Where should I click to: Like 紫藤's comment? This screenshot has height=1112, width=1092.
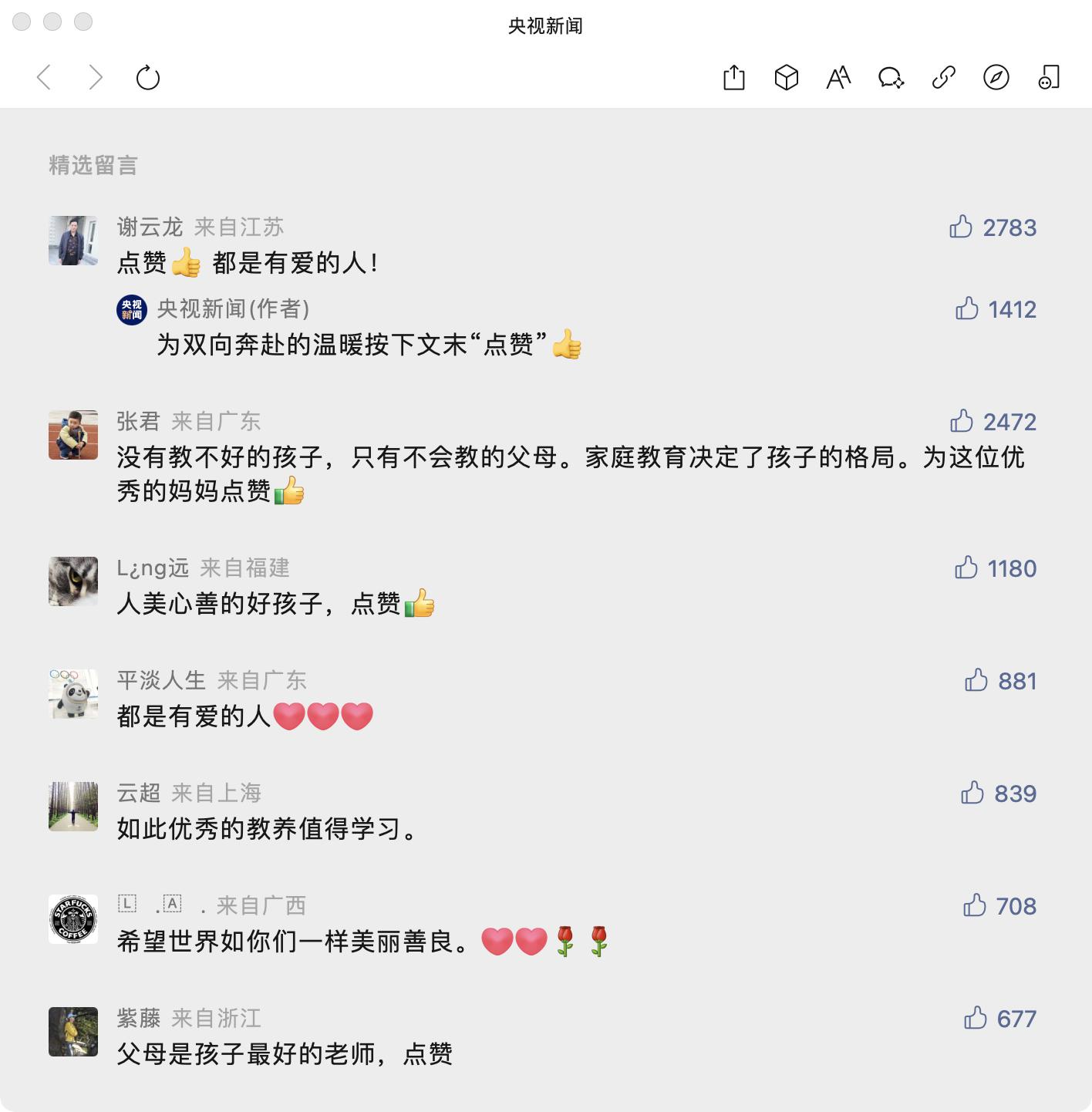[976, 1019]
